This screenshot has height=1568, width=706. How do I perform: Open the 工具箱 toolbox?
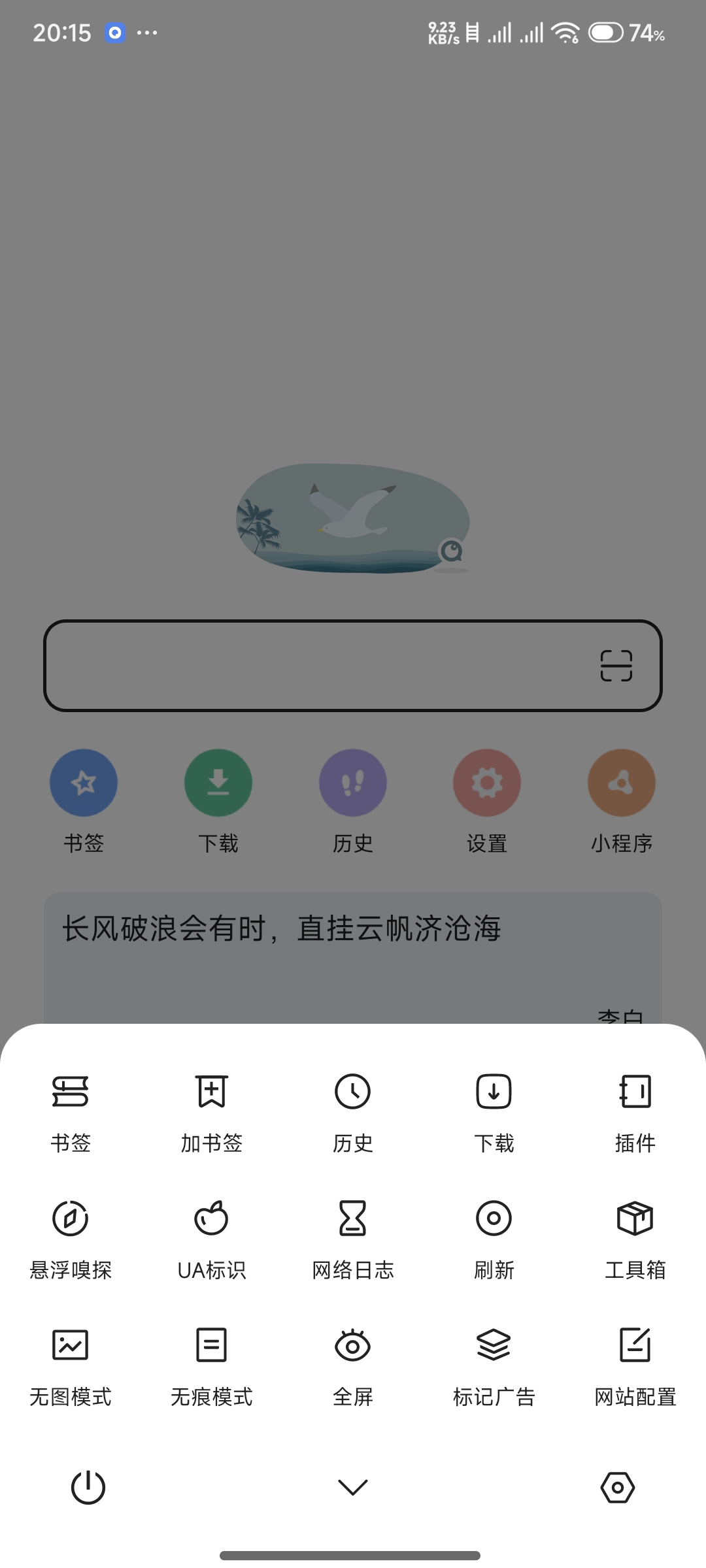tap(635, 1238)
